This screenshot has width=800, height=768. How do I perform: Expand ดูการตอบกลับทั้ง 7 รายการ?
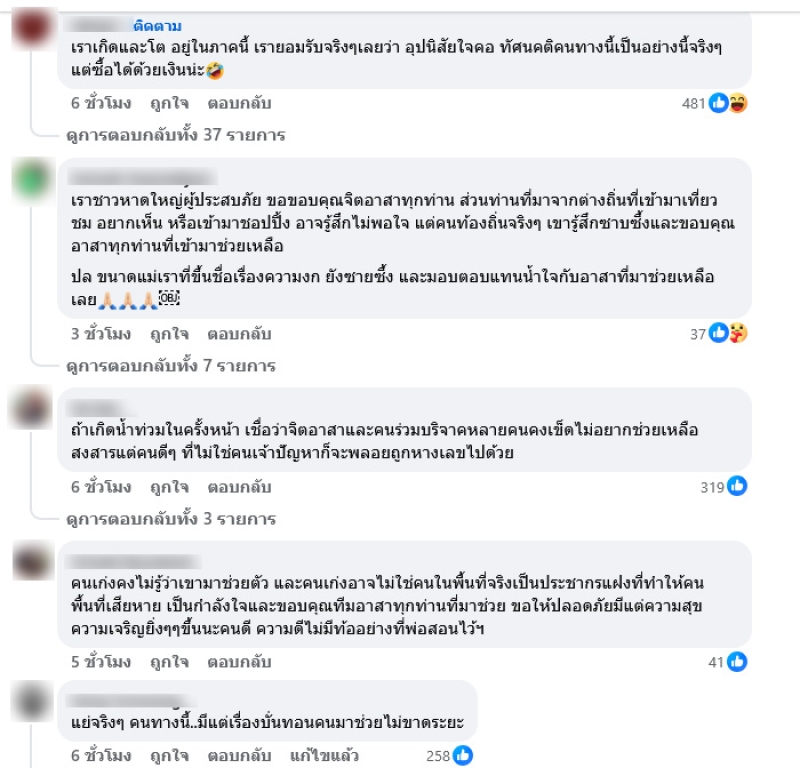click(171, 366)
